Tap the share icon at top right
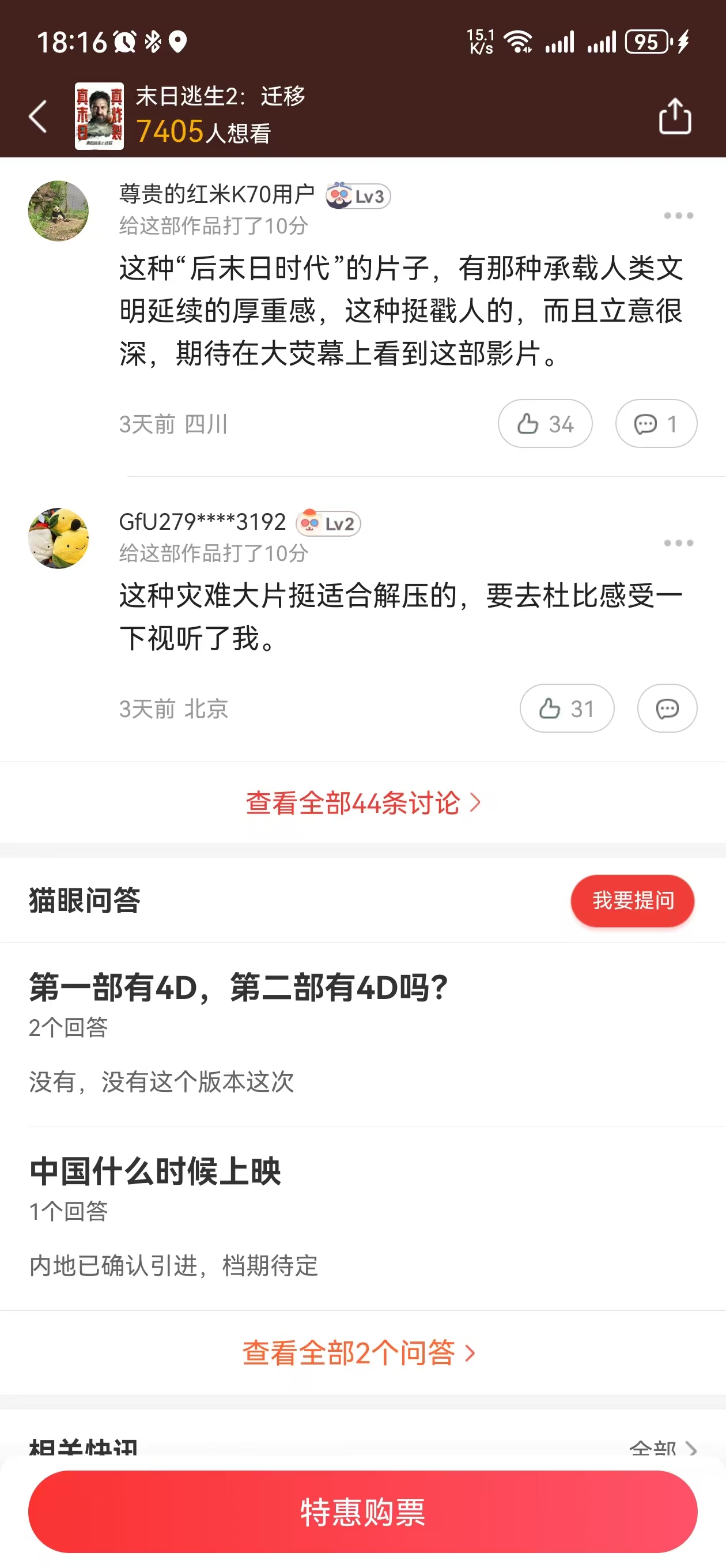This screenshot has height=1568, width=726. click(674, 116)
